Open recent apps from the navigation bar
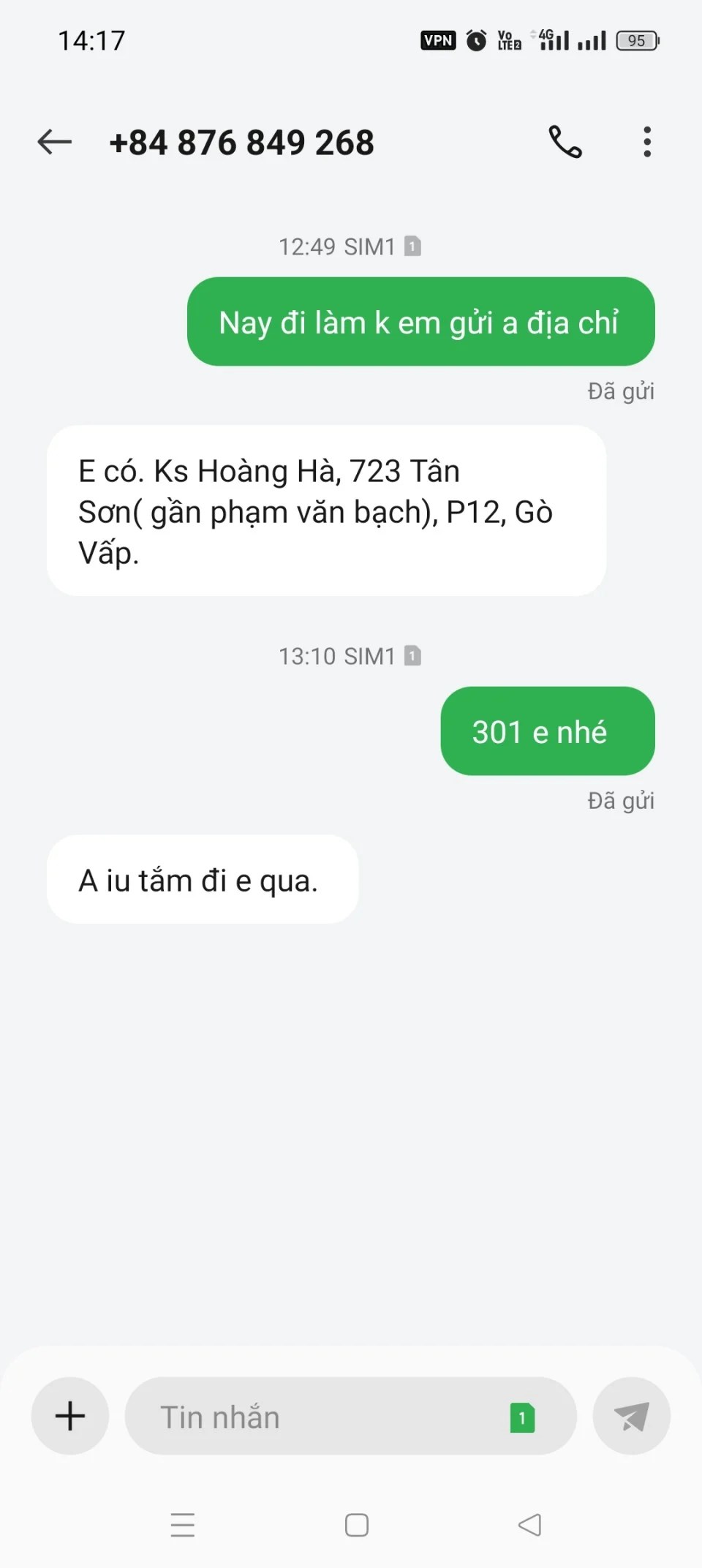The image size is (702, 1568). pyautogui.click(x=183, y=1525)
